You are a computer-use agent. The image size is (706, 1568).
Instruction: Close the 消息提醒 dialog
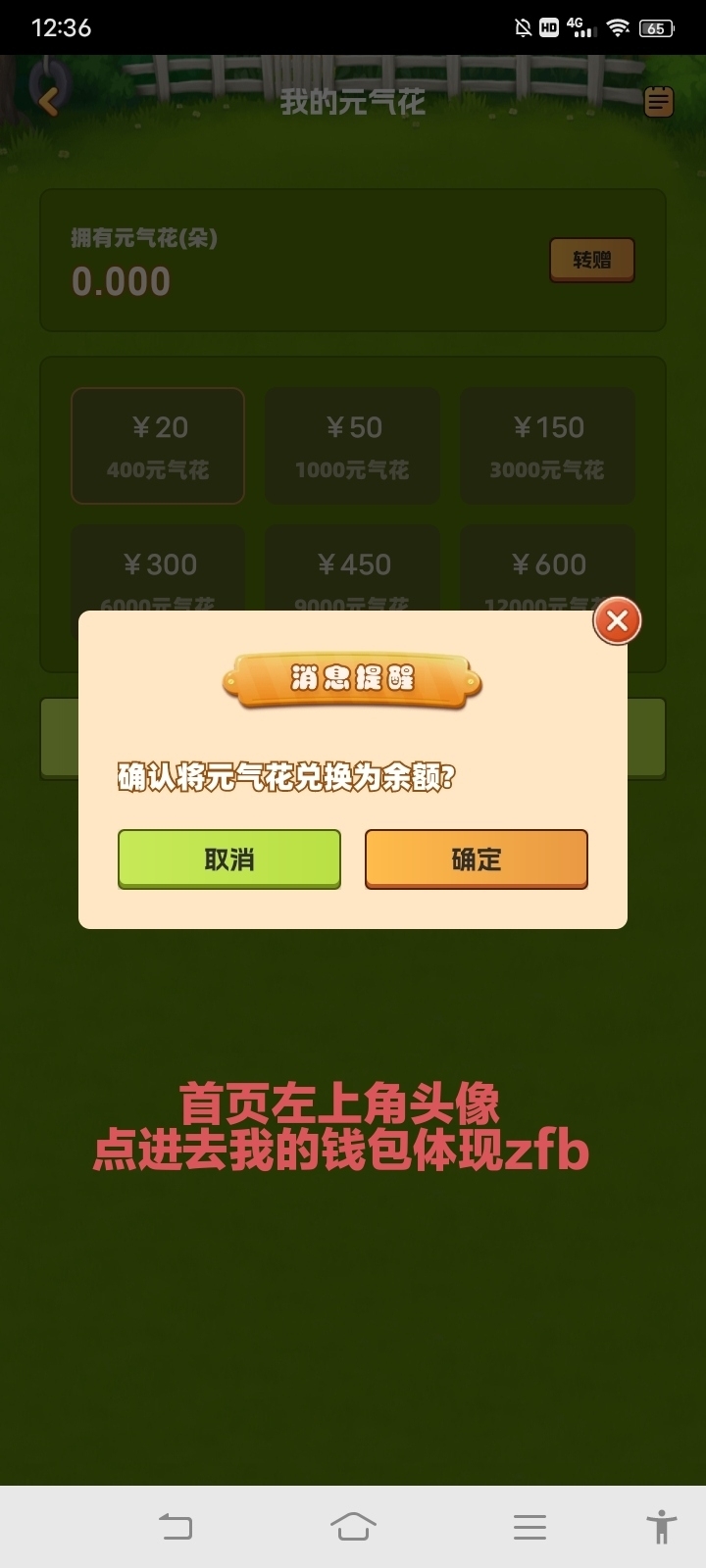coord(617,620)
